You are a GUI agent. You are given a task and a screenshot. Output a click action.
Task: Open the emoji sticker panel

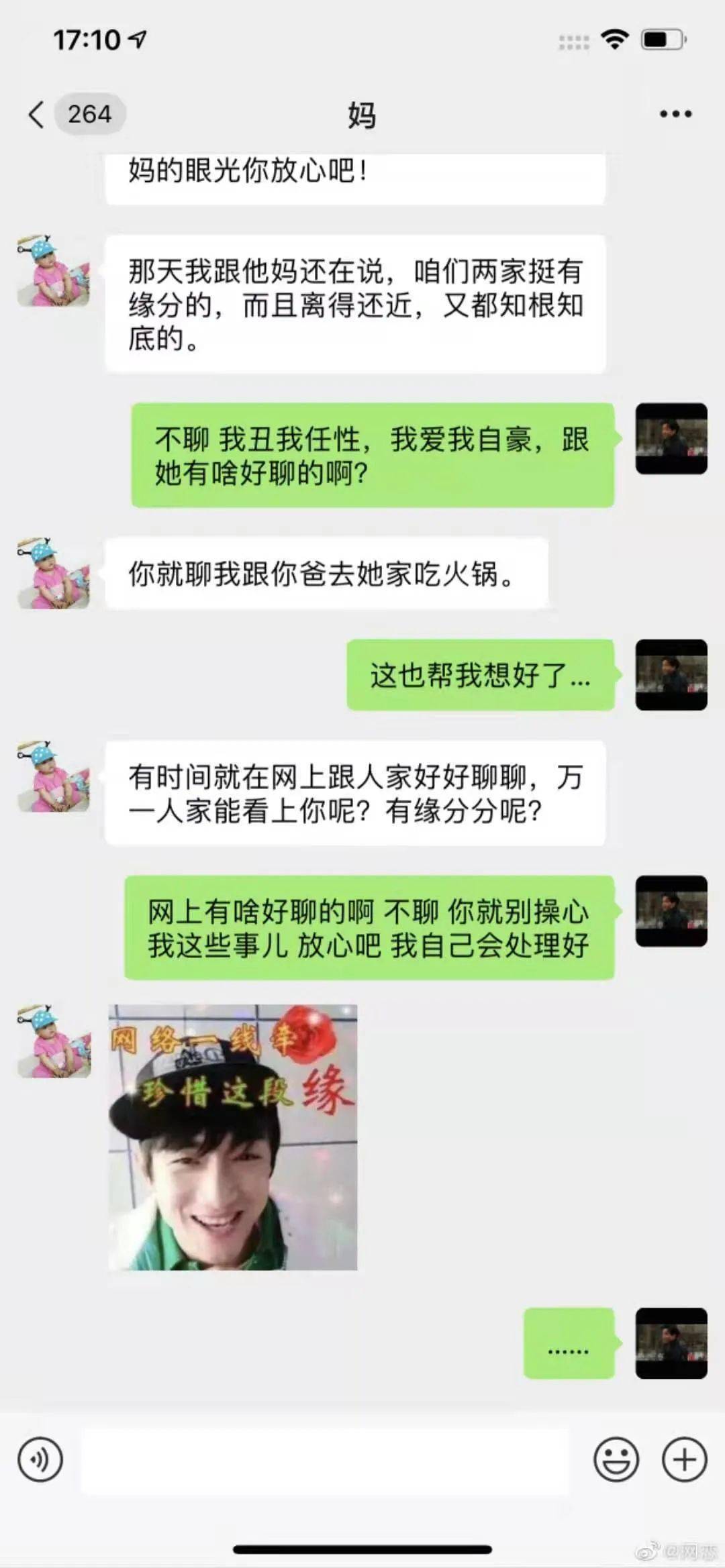click(616, 1459)
